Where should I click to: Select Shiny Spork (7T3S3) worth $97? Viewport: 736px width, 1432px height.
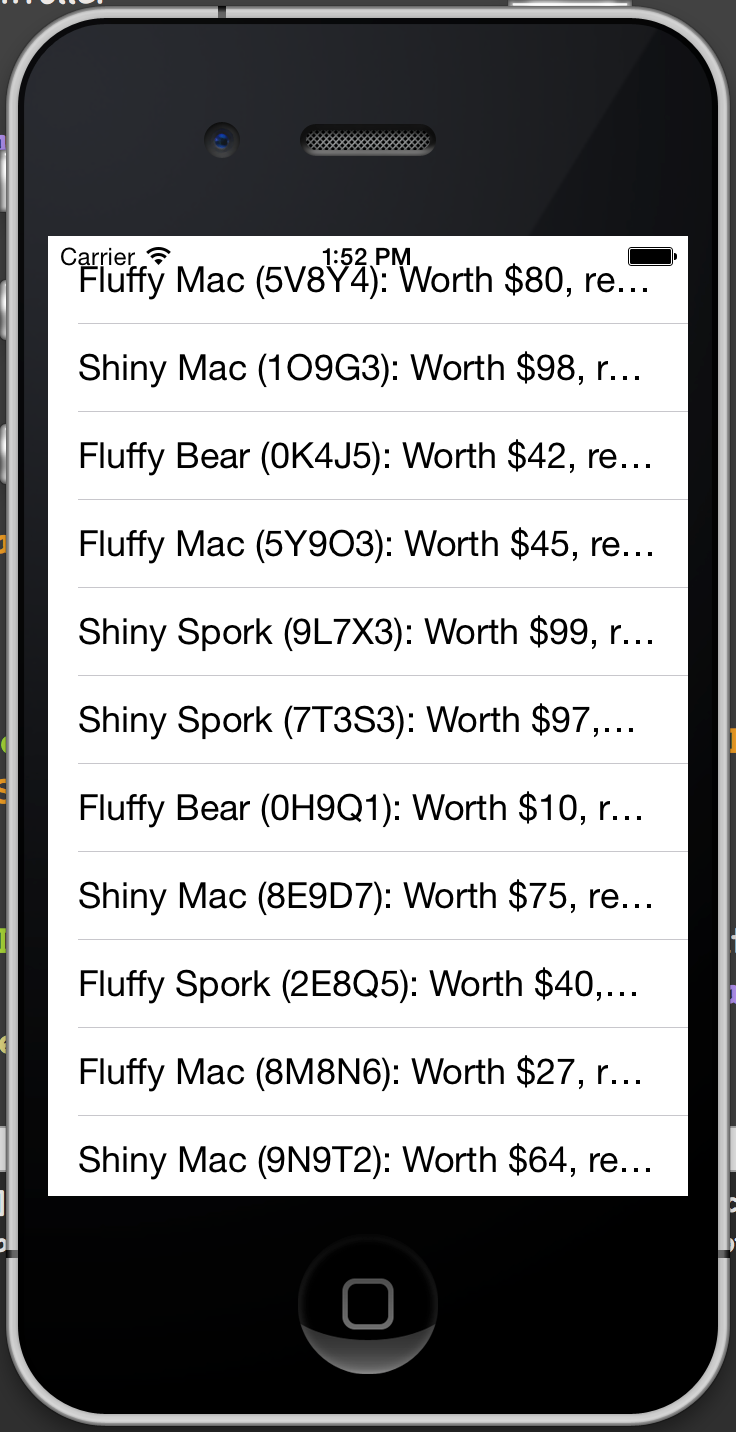[x=367, y=720]
